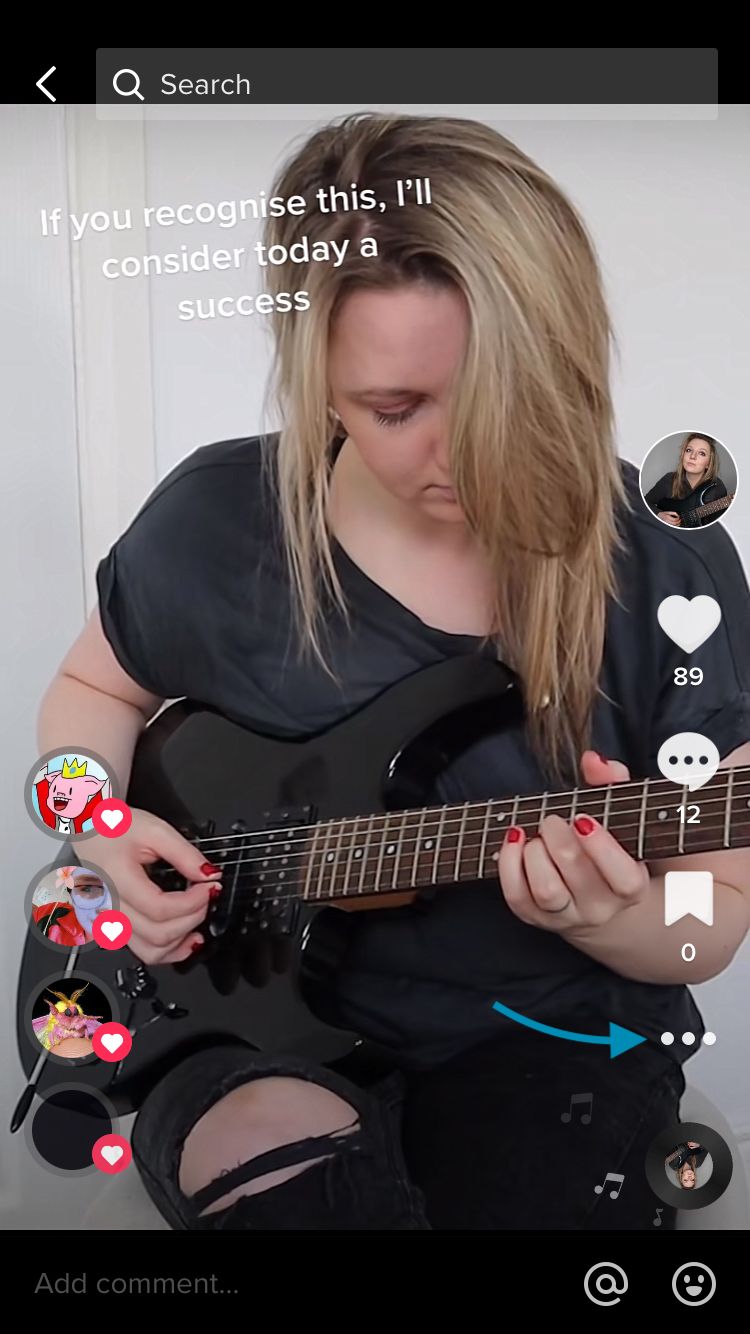Open the creator's profile picture
This screenshot has height=1334, width=750.
pos(689,480)
